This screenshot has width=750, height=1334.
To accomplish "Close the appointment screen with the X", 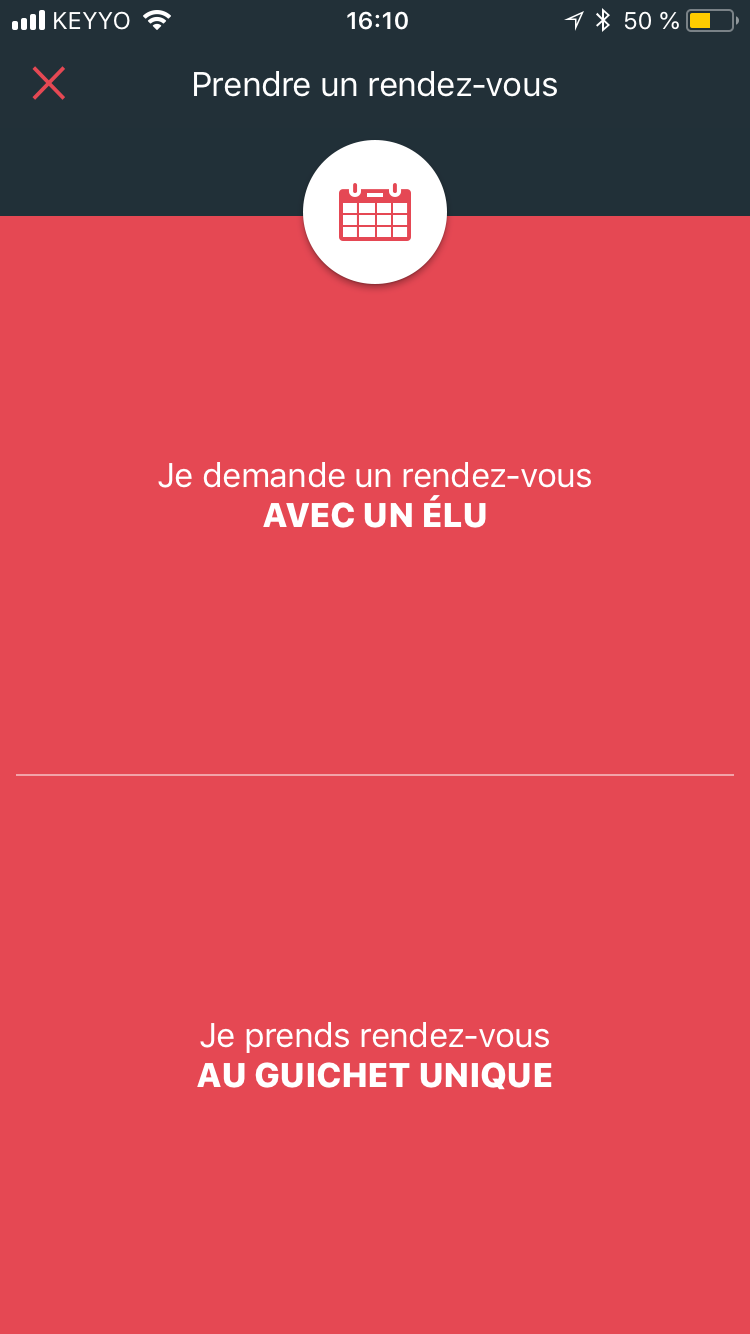I will pyautogui.click(x=48, y=84).
